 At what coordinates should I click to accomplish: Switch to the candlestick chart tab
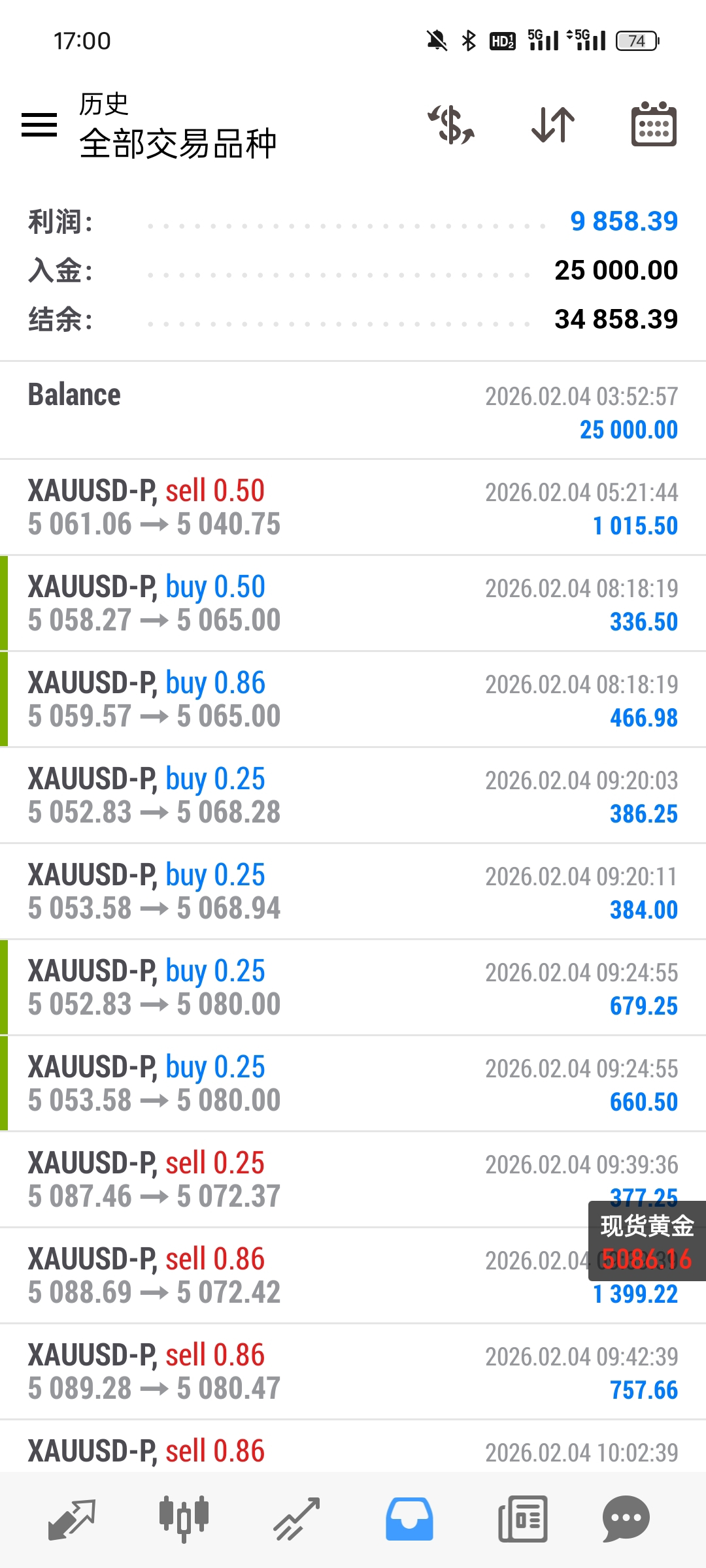184,1518
